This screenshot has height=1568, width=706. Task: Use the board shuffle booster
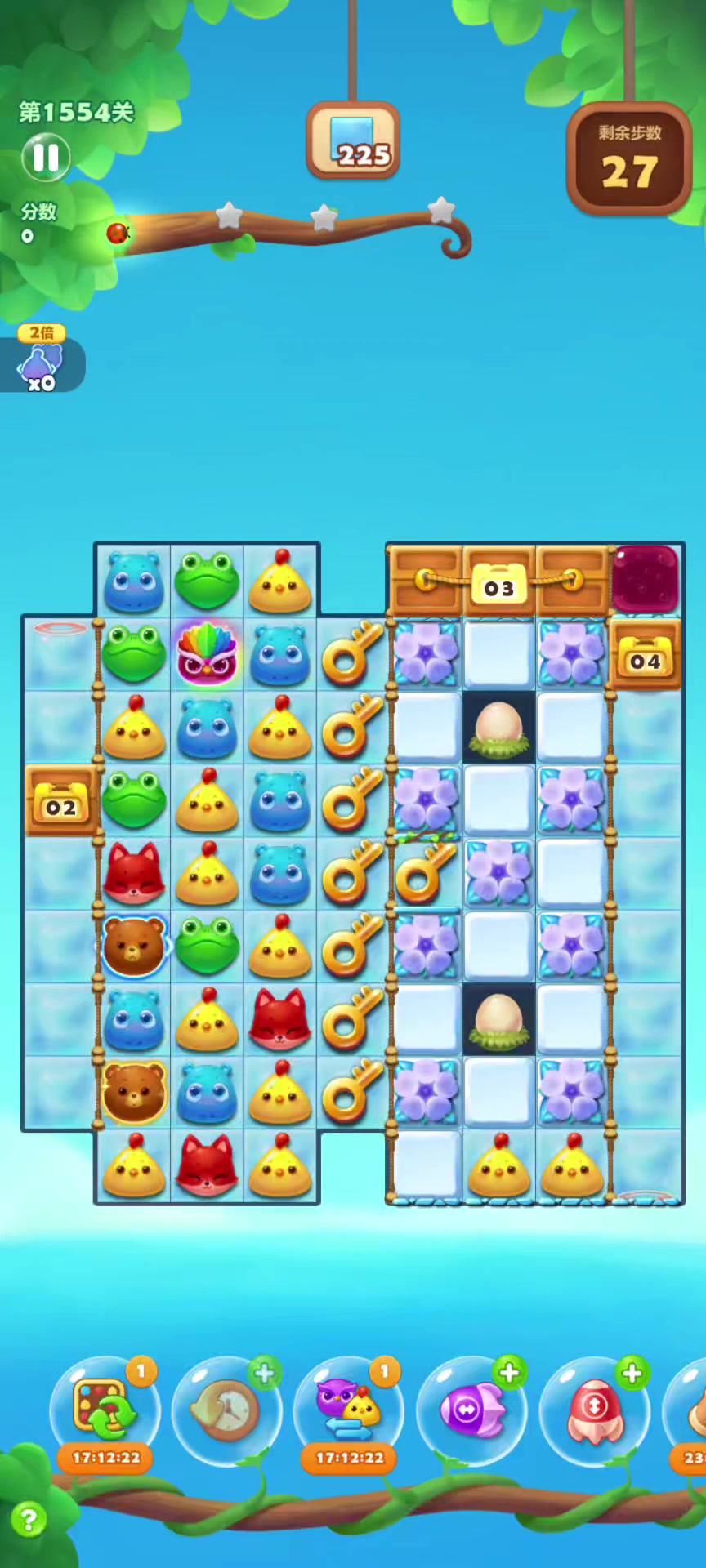tap(105, 1410)
